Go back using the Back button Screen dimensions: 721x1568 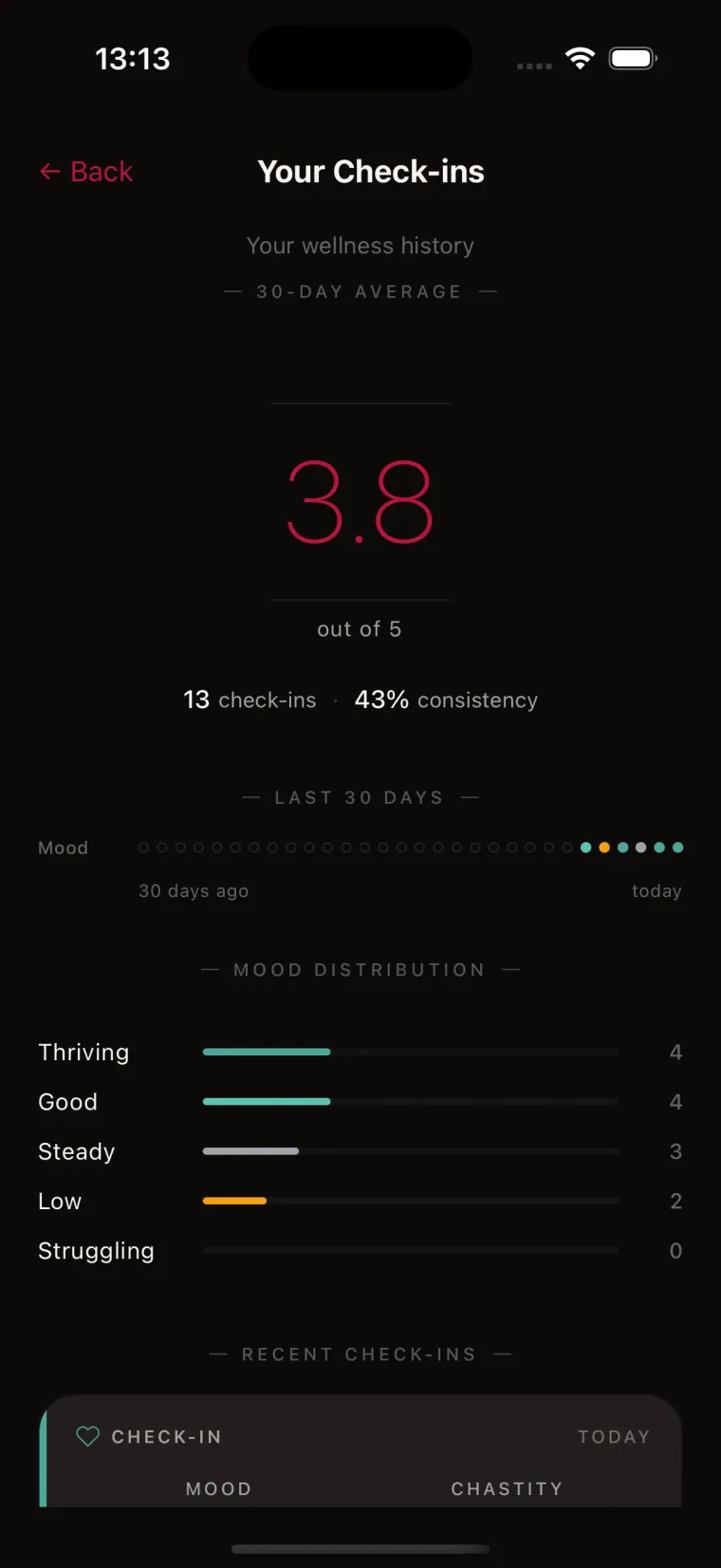[x=86, y=172]
